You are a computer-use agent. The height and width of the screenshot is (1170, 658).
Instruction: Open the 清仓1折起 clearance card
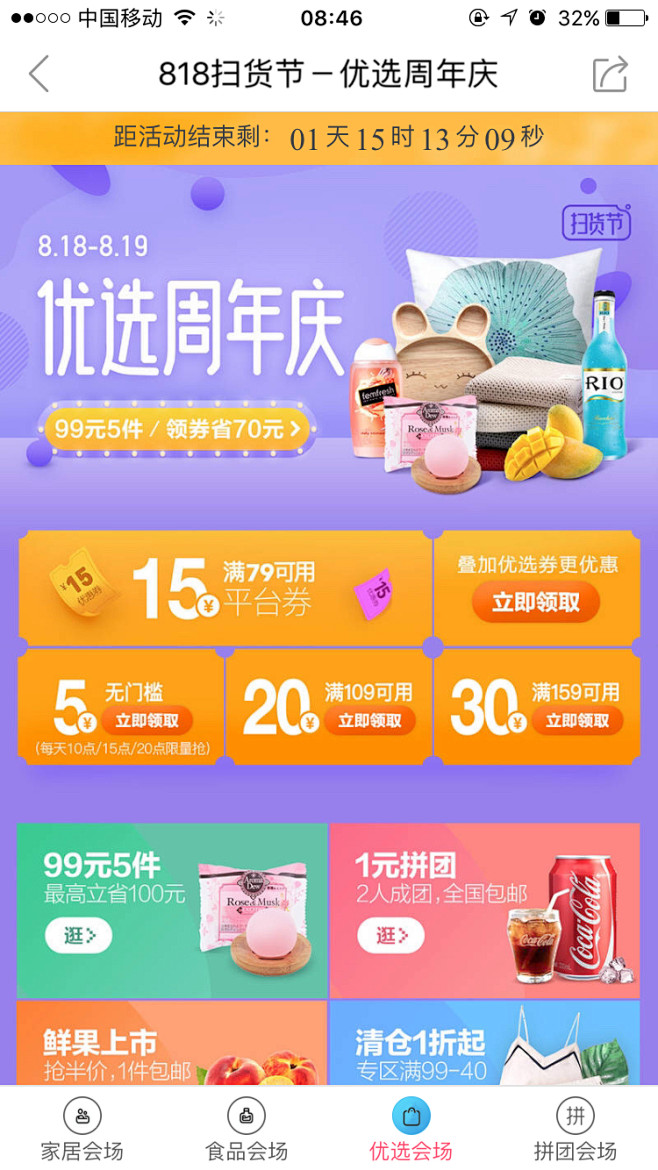(x=485, y=1043)
